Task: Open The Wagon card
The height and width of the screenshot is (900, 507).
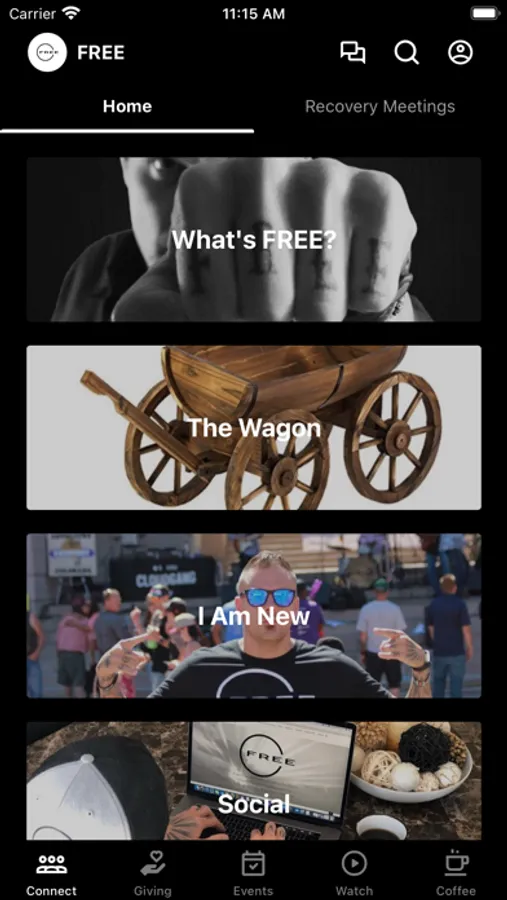Action: [254, 428]
